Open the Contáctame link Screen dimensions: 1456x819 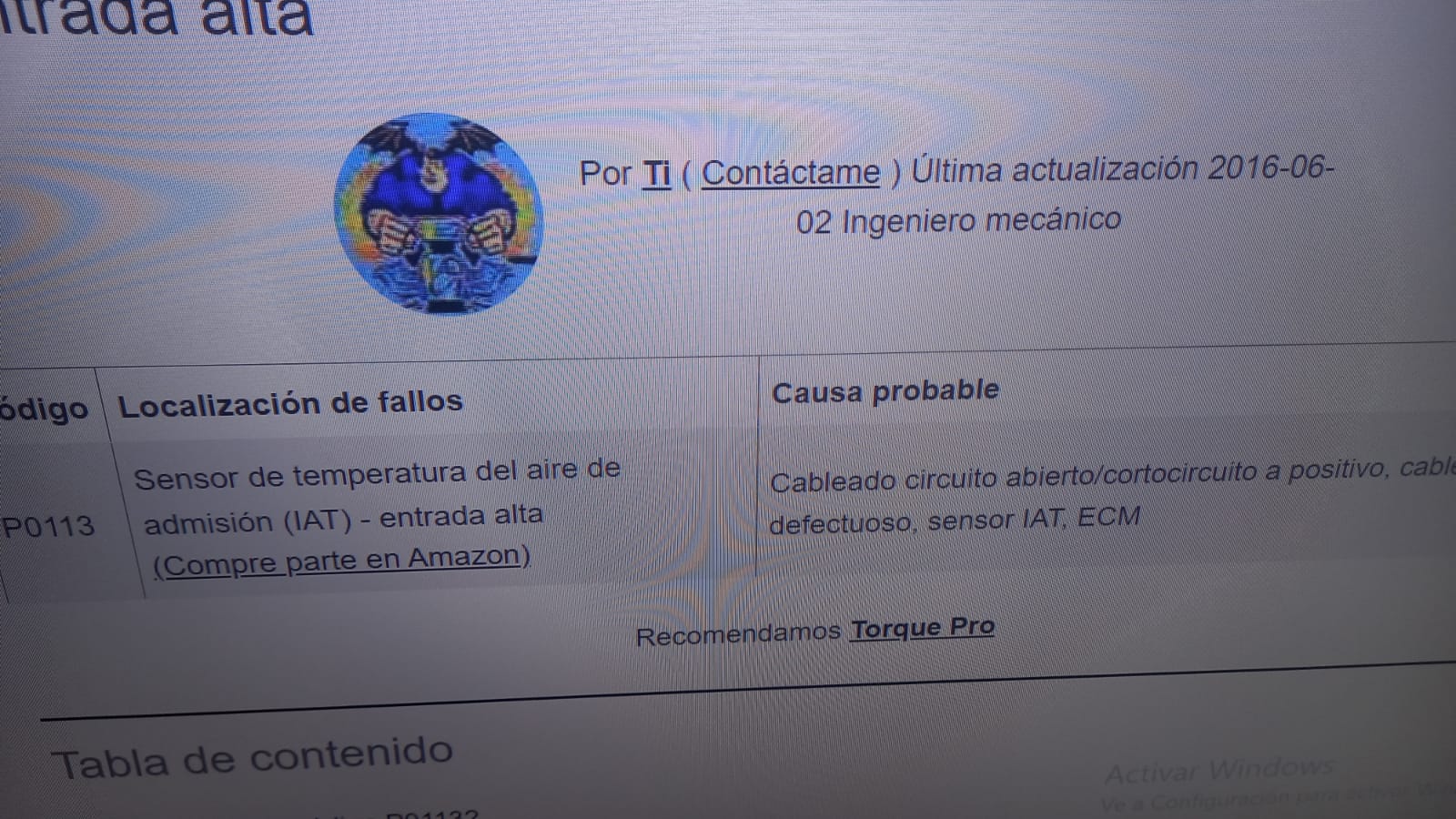point(790,172)
